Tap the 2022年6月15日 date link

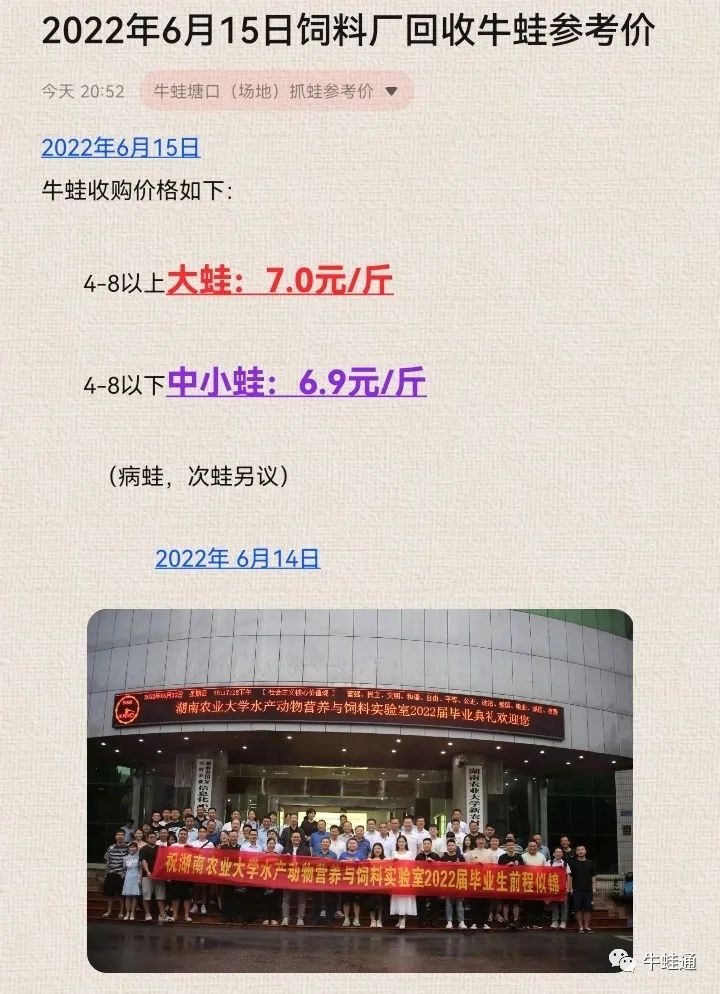pyautogui.click(x=120, y=148)
